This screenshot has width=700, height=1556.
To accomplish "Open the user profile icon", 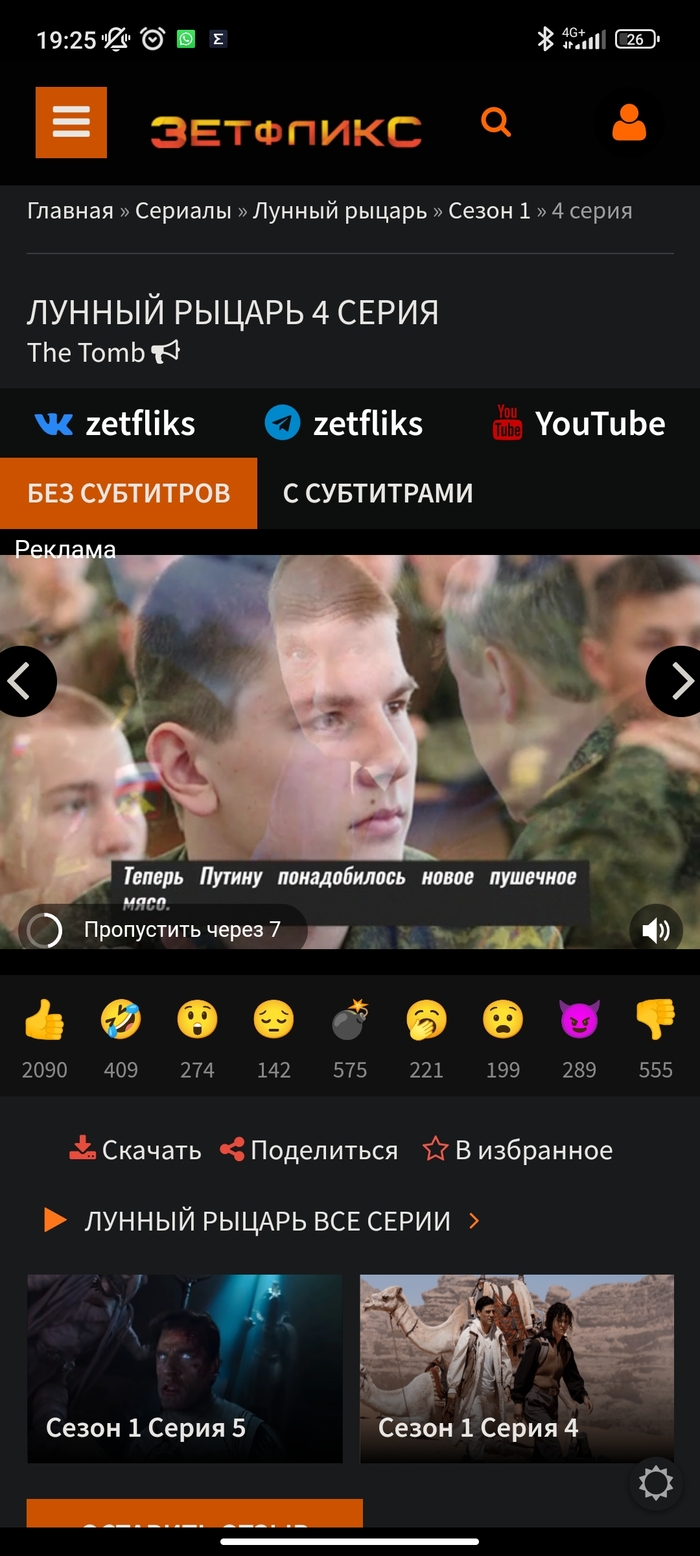I will click(x=629, y=123).
